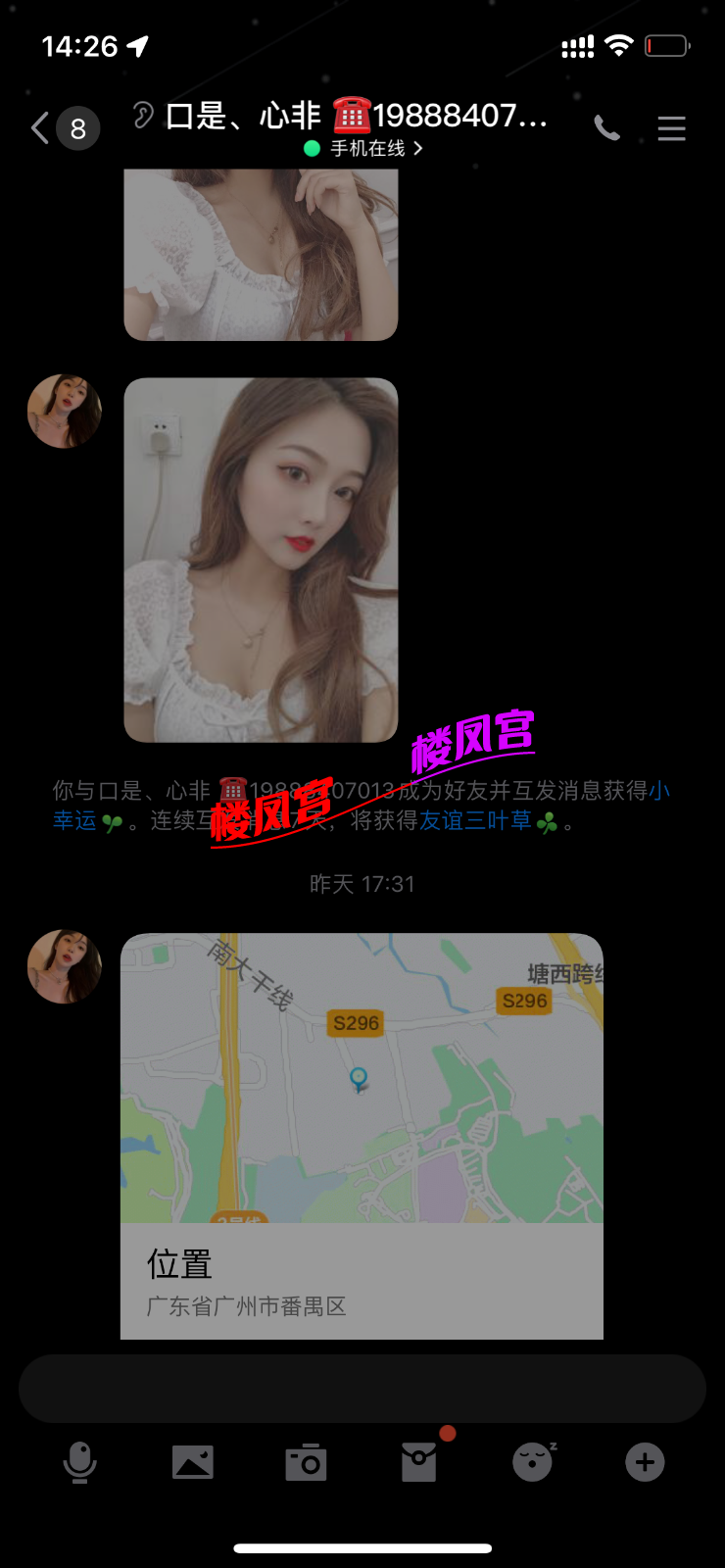Focus the message input field
Viewport: 725px width, 1568px height.
pos(362,1389)
